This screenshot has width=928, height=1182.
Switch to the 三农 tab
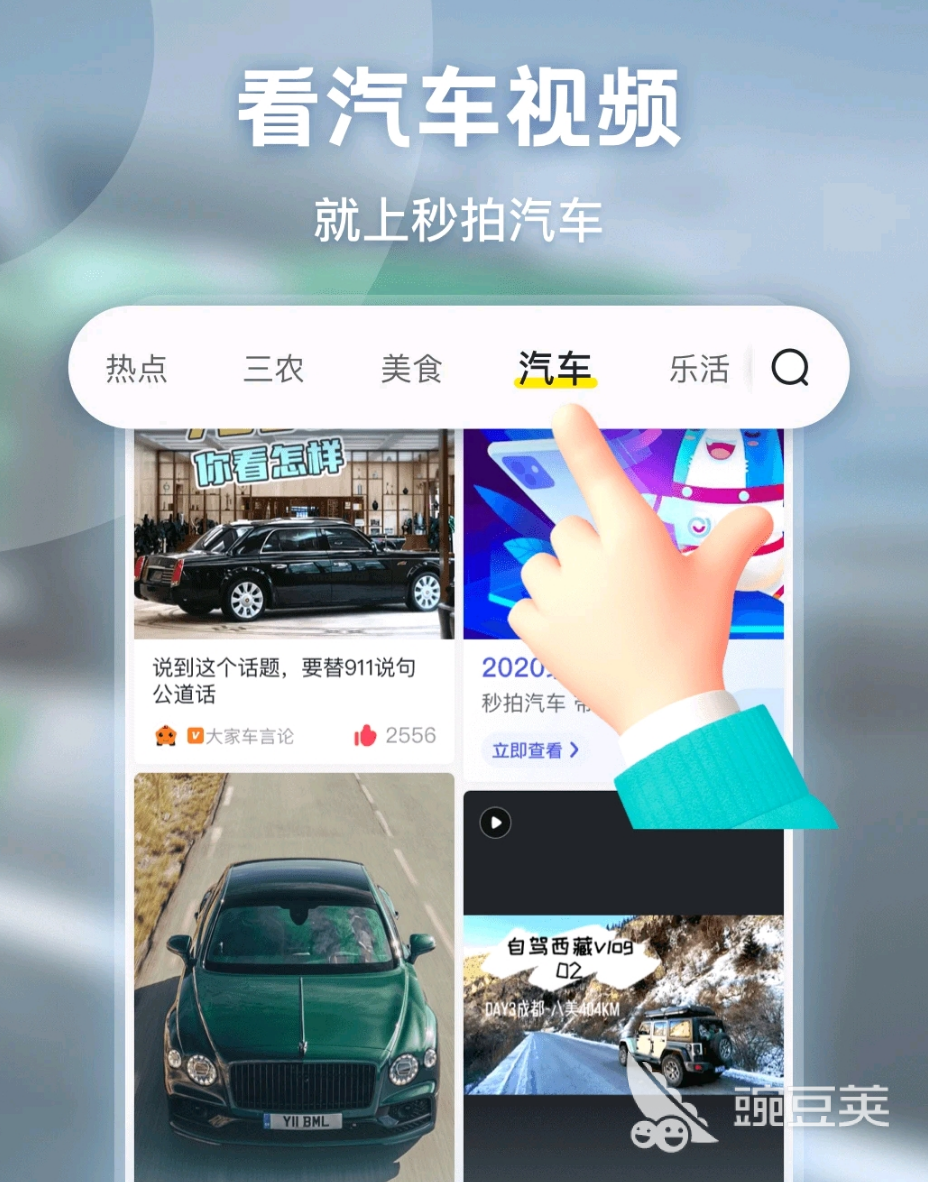click(274, 369)
